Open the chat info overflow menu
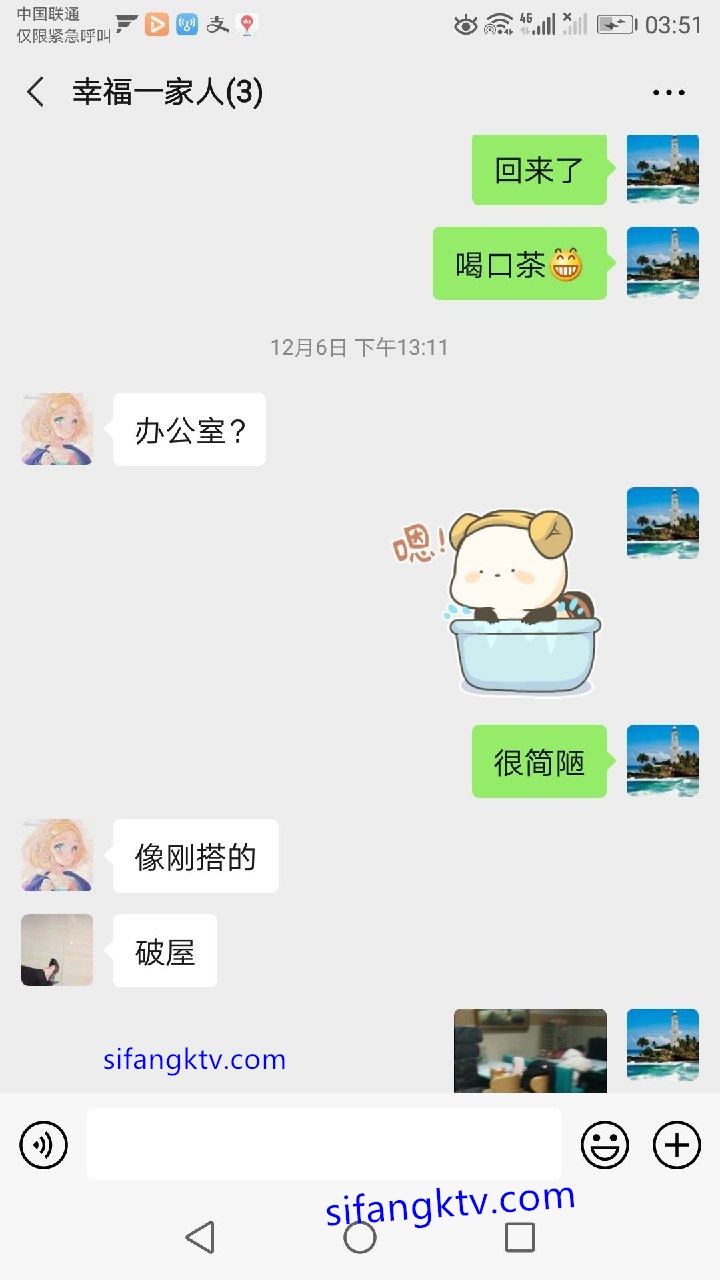 668,92
